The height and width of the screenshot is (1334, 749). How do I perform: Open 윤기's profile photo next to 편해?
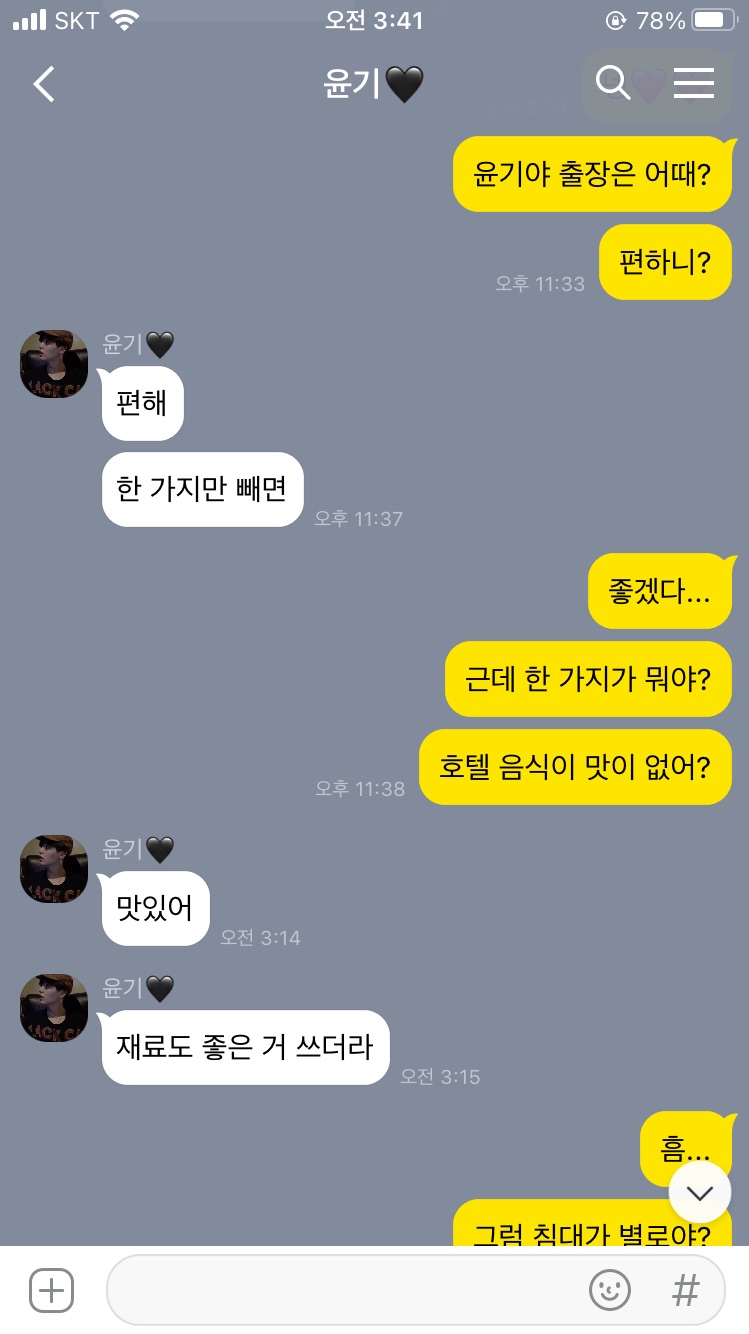tap(54, 363)
